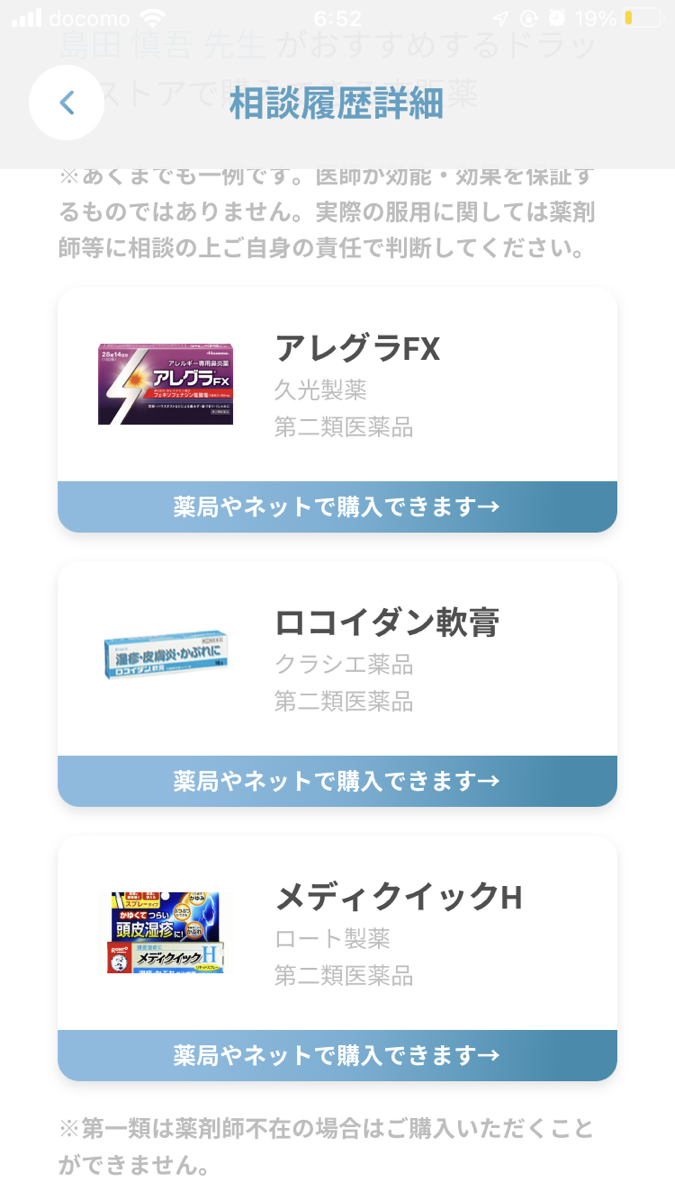Screen dimensions: 675x1200
Task: Tap the purchase button under ロコイダン軟膏
Action: [x=336, y=781]
